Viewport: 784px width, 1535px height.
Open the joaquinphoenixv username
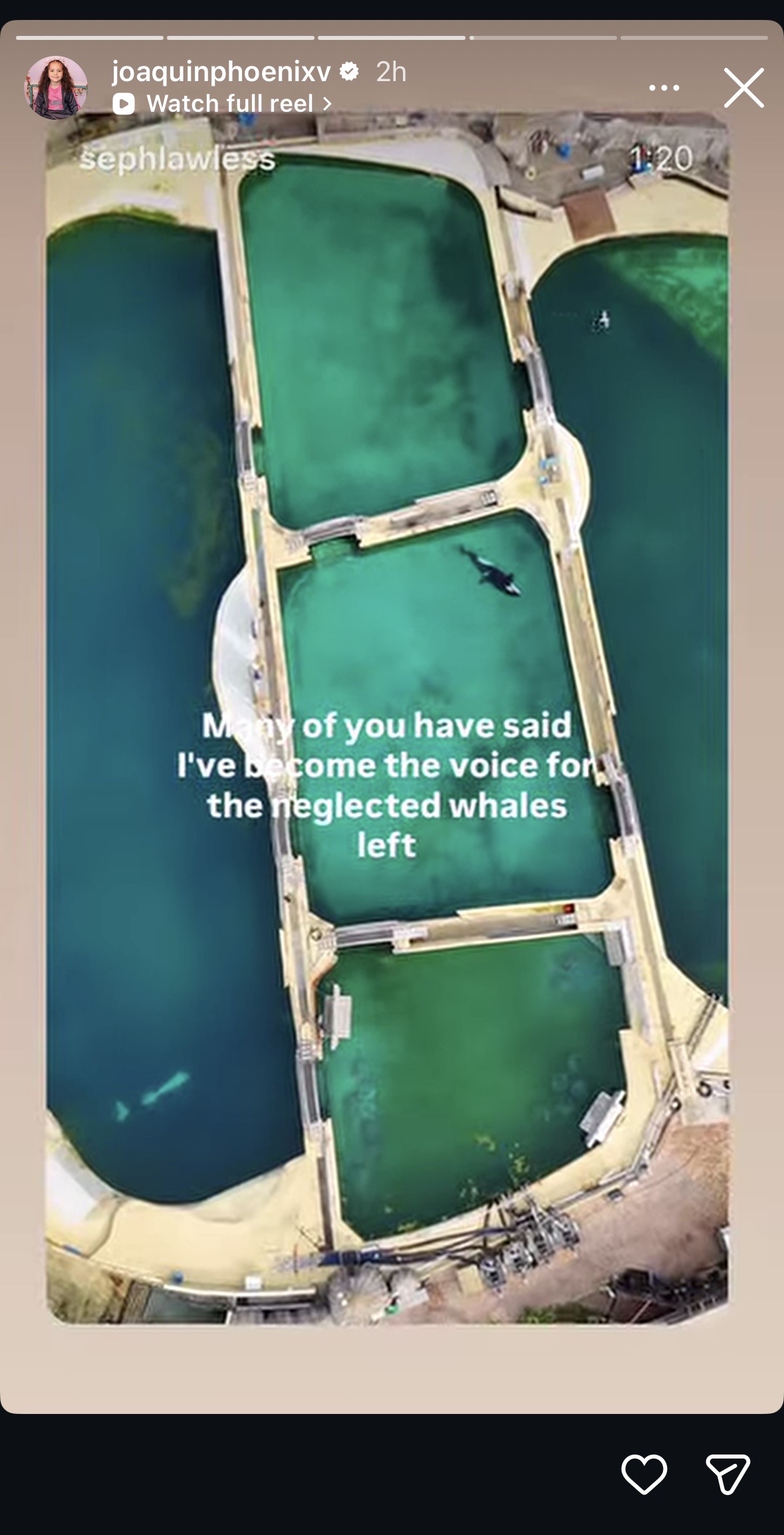coord(221,71)
